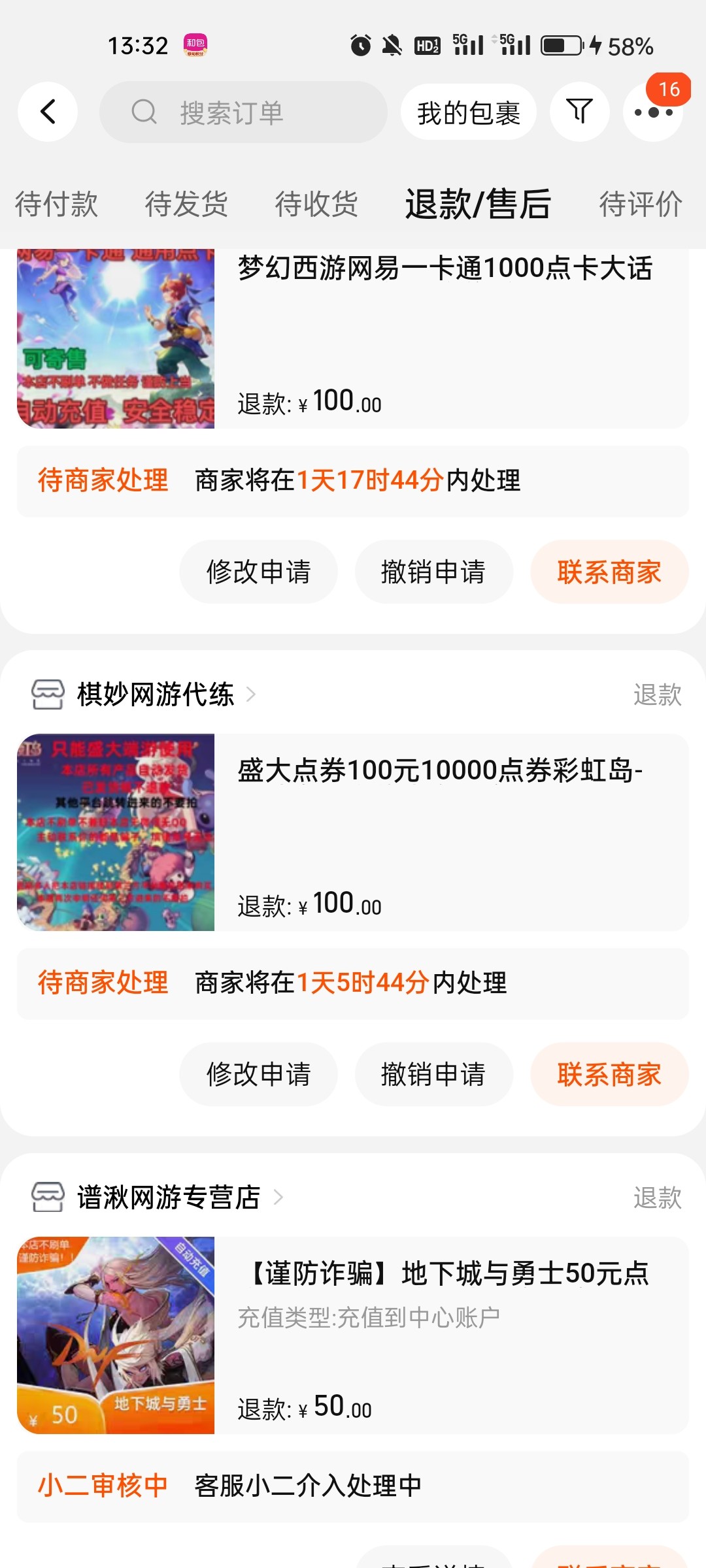Viewport: 706px width, 1568px height.
Task: Visit the 谱湫网游专营店 shop
Action: click(x=169, y=1197)
